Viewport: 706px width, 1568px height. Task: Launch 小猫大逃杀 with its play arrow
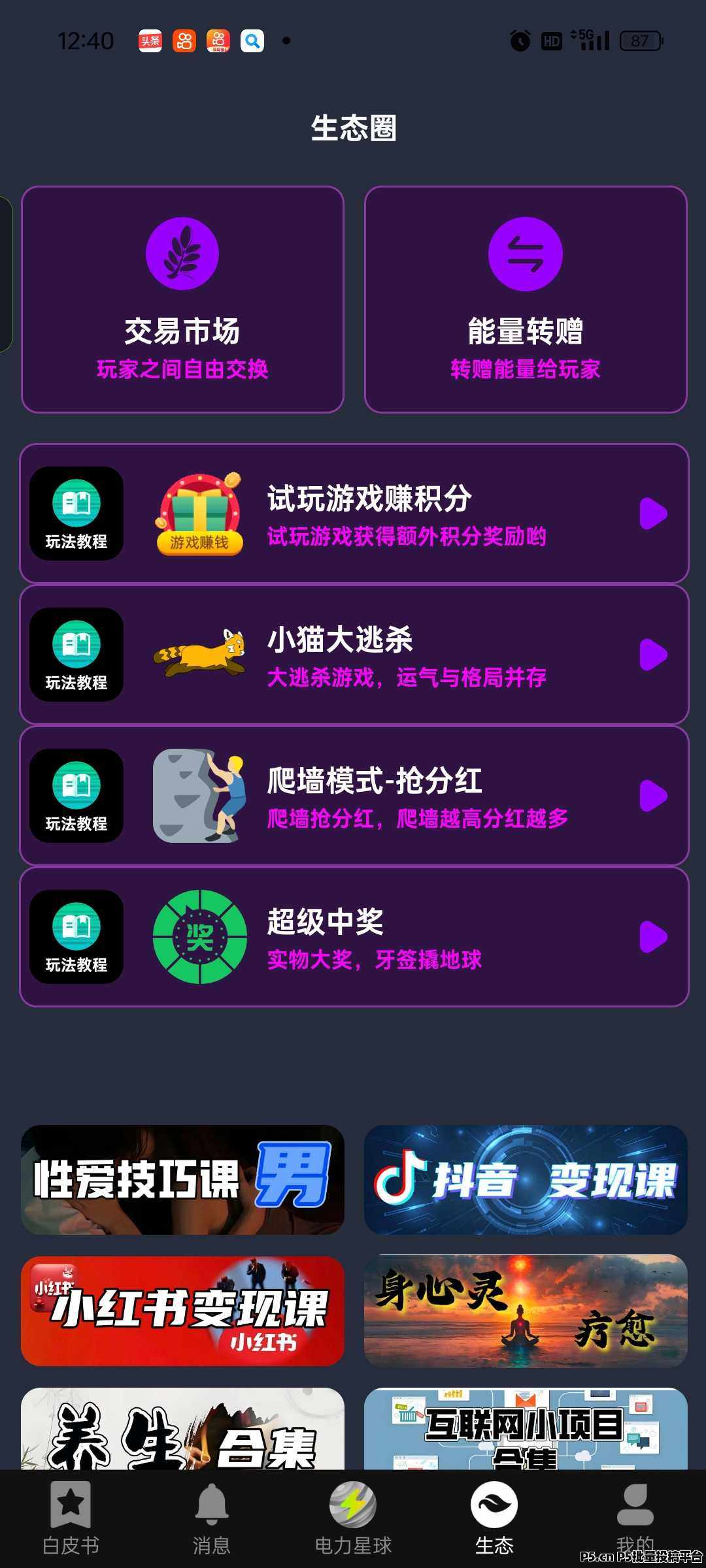coord(653,655)
